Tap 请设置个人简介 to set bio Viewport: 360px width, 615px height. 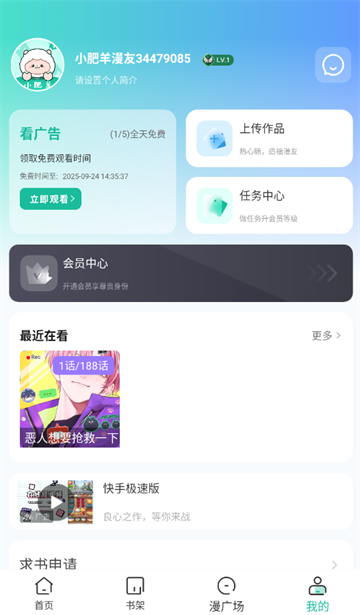click(x=106, y=80)
